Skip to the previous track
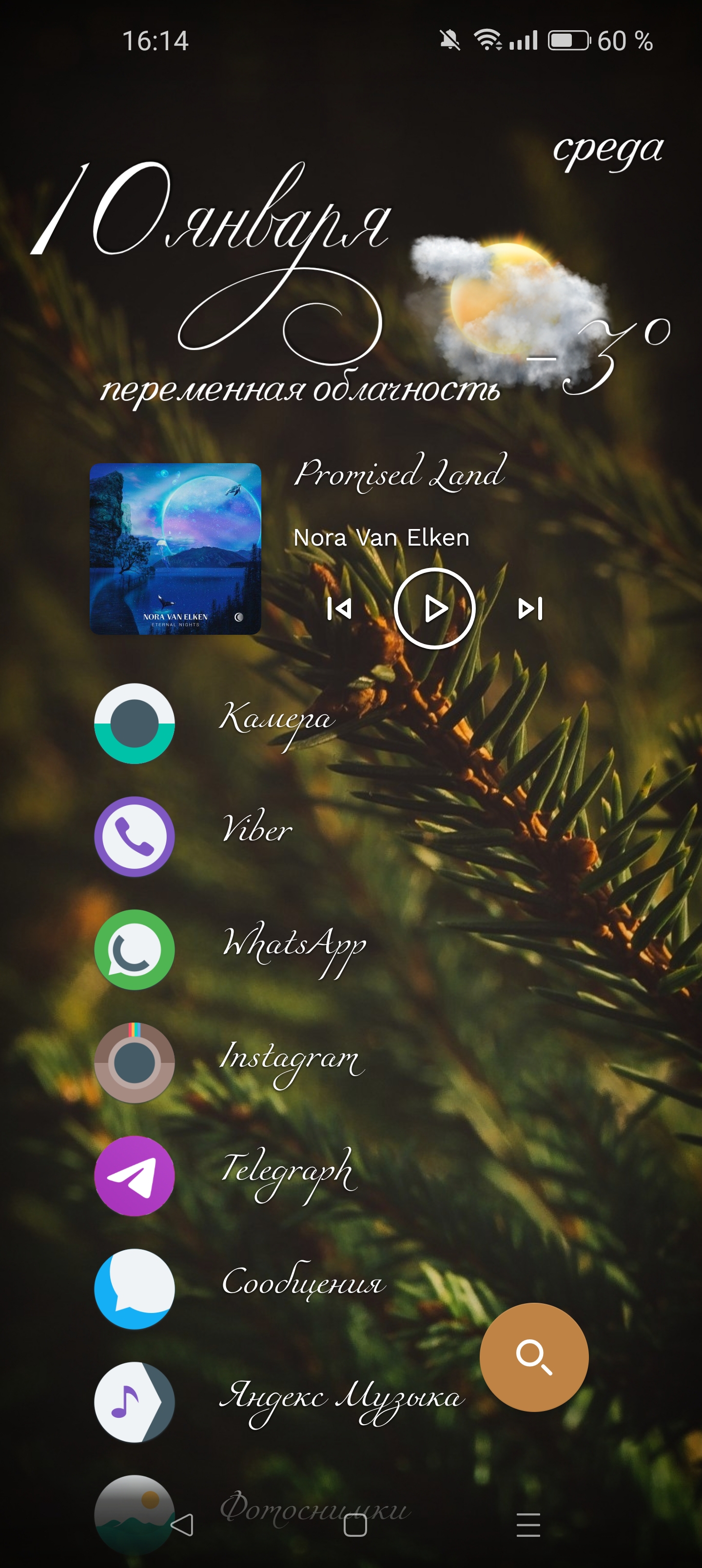702x1568 pixels. [339, 608]
